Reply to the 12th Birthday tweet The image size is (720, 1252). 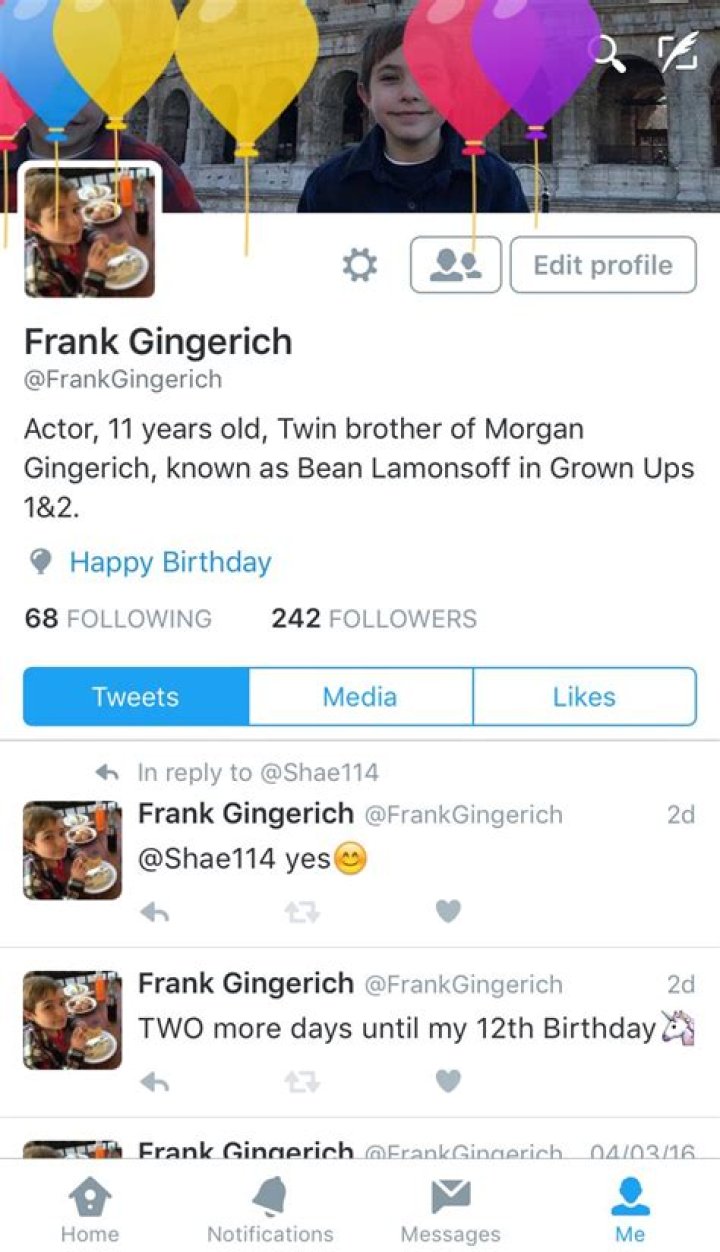point(153,1081)
